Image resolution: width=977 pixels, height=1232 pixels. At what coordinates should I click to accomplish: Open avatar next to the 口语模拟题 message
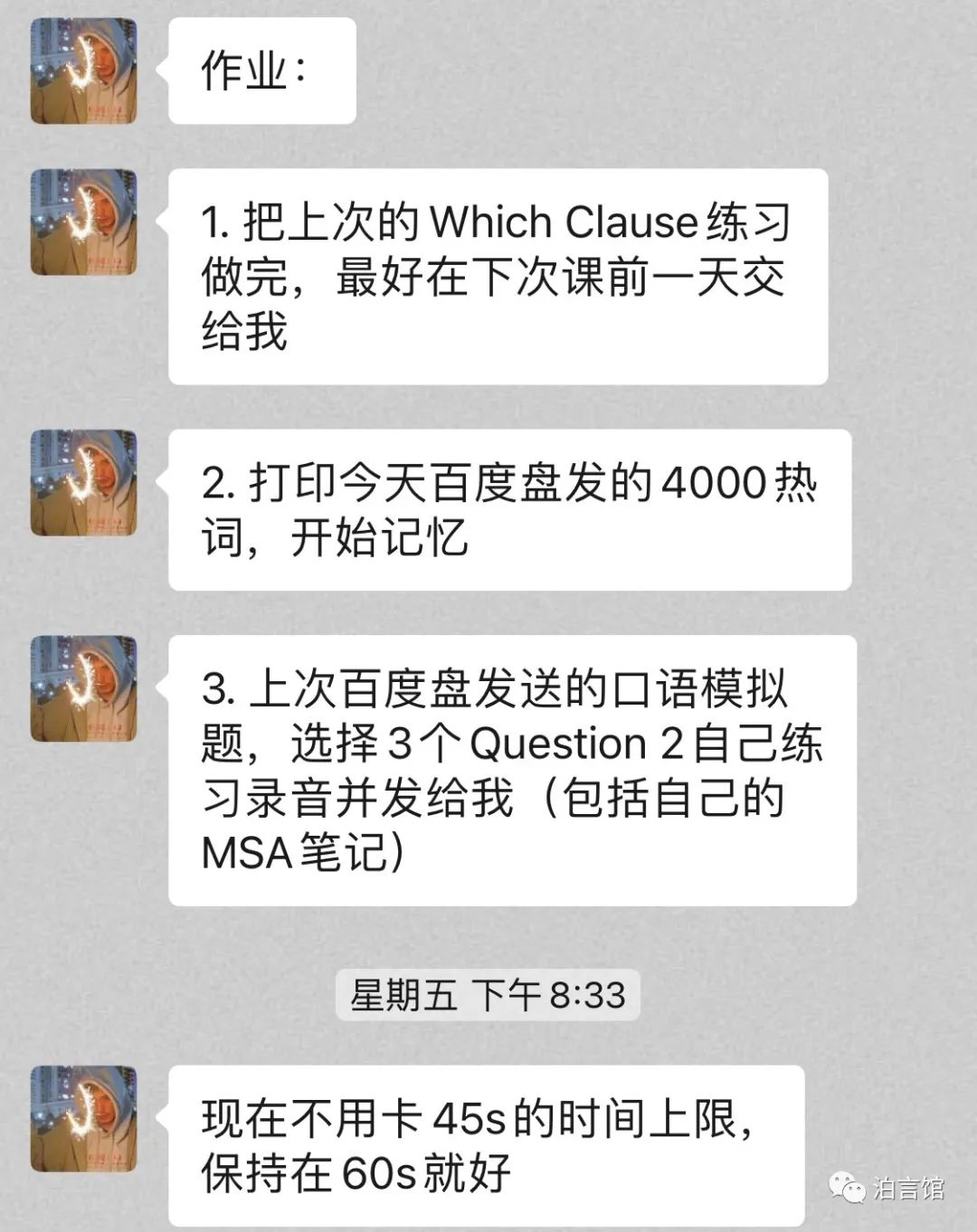coord(84,688)
